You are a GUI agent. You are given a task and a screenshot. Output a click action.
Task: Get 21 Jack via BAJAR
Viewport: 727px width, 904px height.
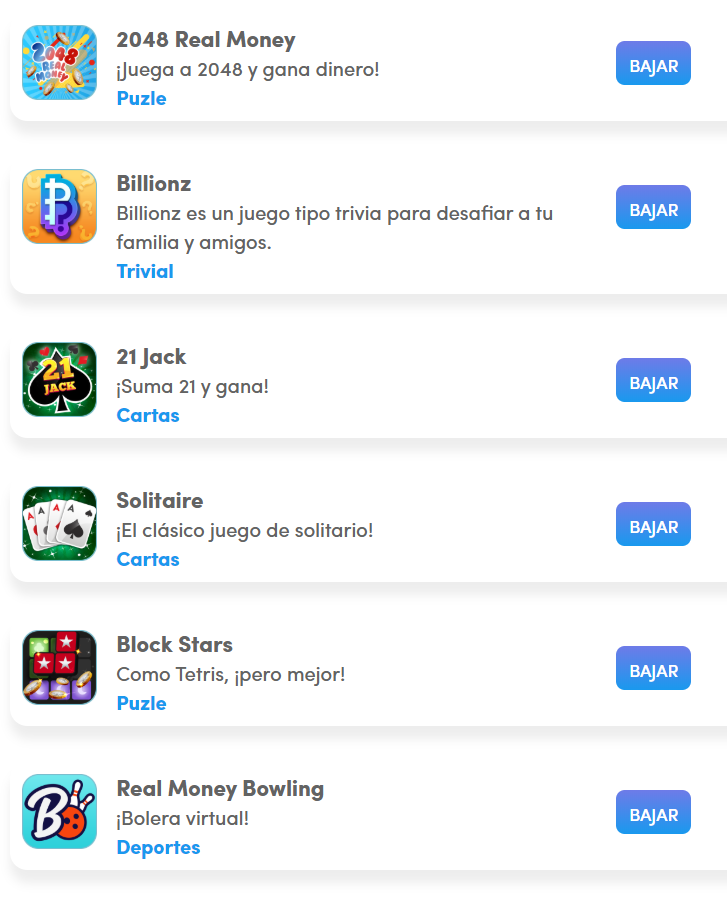[x=653, y=381]
